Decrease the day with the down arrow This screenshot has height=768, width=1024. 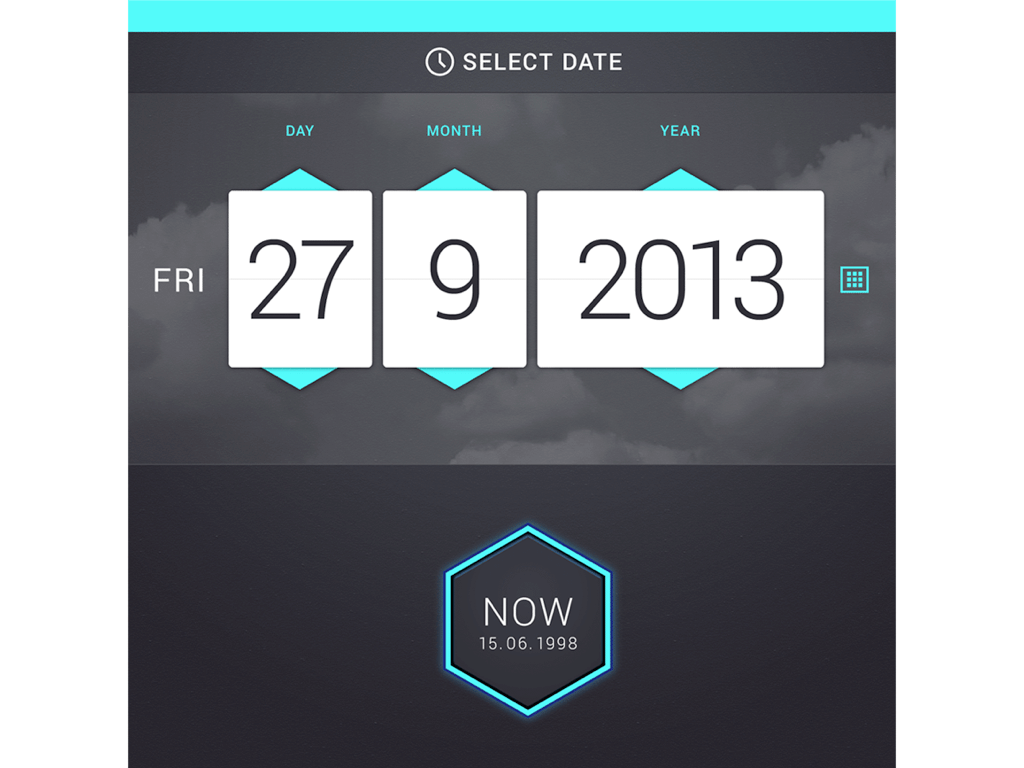coord(300,377)
